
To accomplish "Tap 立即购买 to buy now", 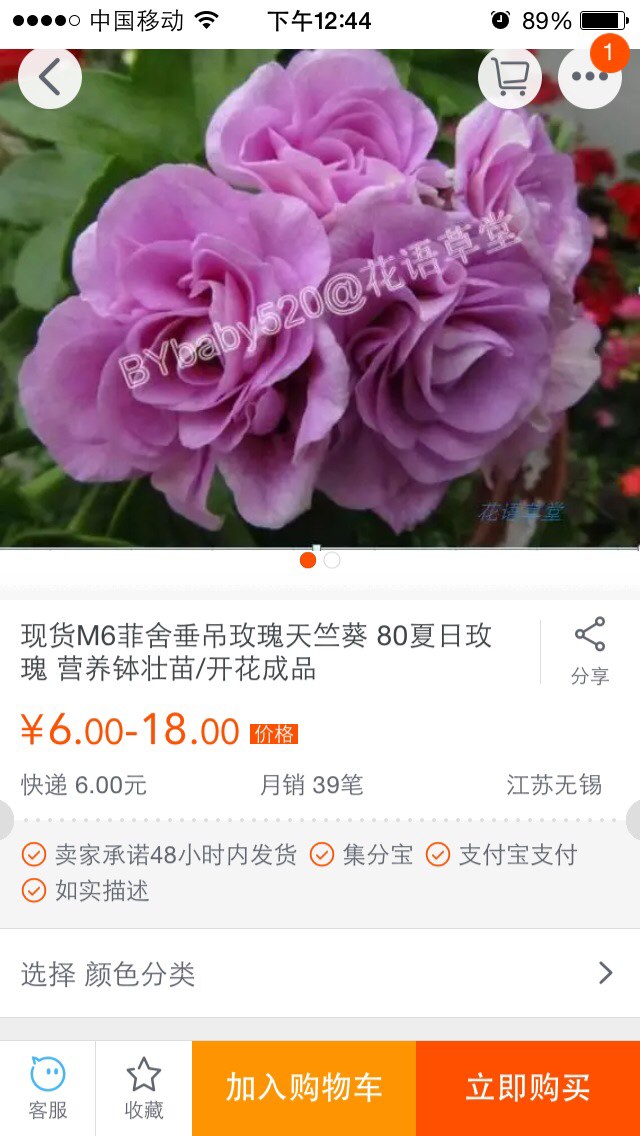I will 528,1088.
